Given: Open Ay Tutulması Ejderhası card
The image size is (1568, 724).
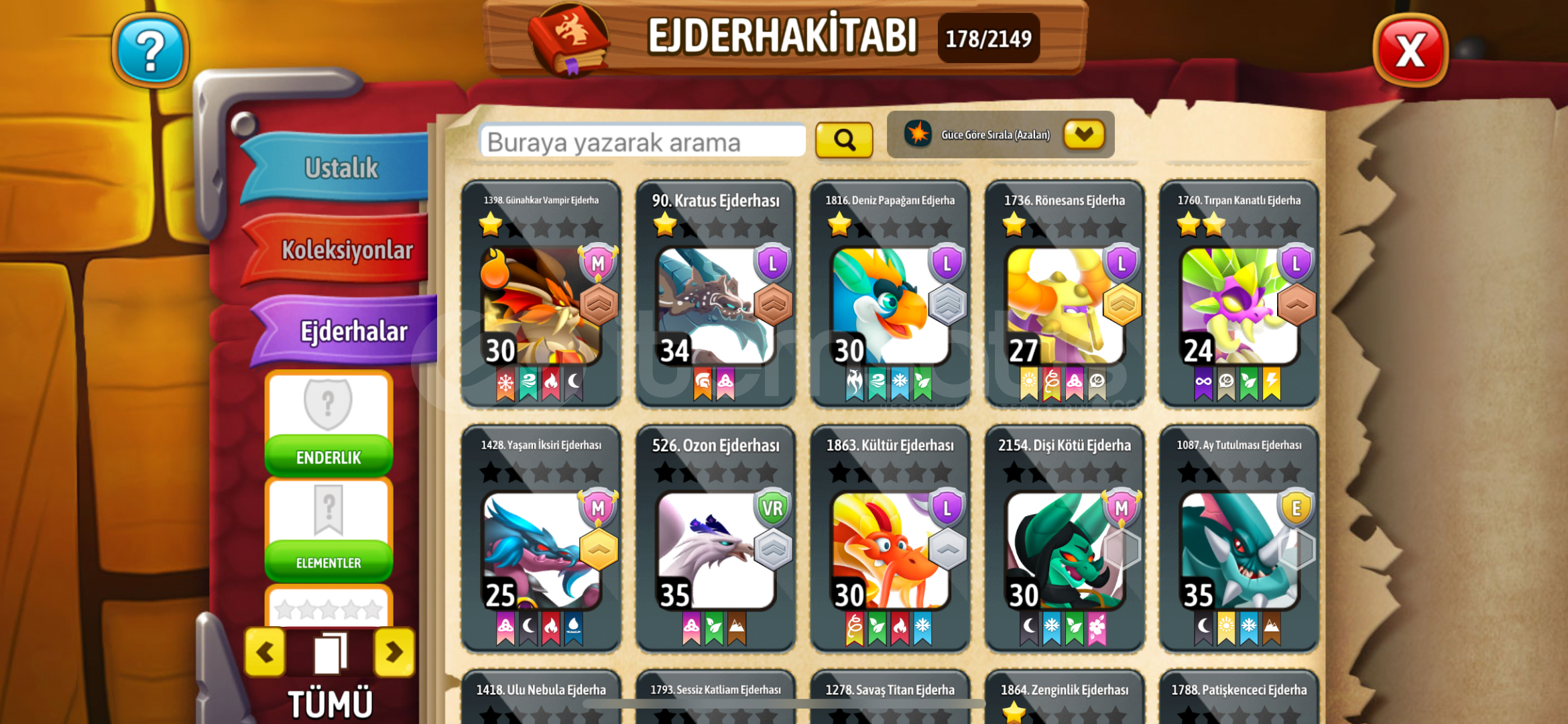Looking at the screenshot, I should click(1239, 540).
